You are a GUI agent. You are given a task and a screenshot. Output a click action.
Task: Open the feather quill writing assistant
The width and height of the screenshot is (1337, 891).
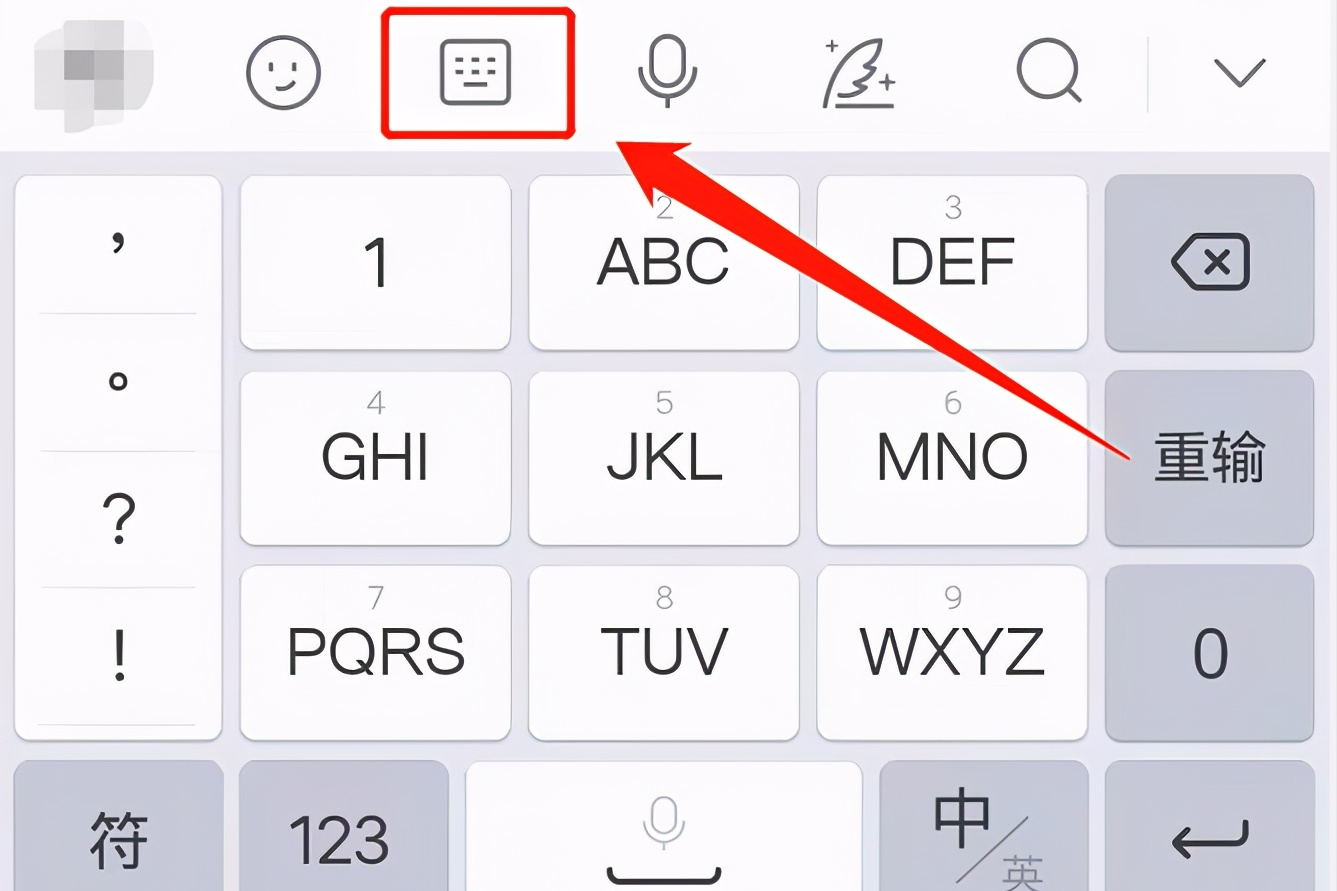point(857,73)
